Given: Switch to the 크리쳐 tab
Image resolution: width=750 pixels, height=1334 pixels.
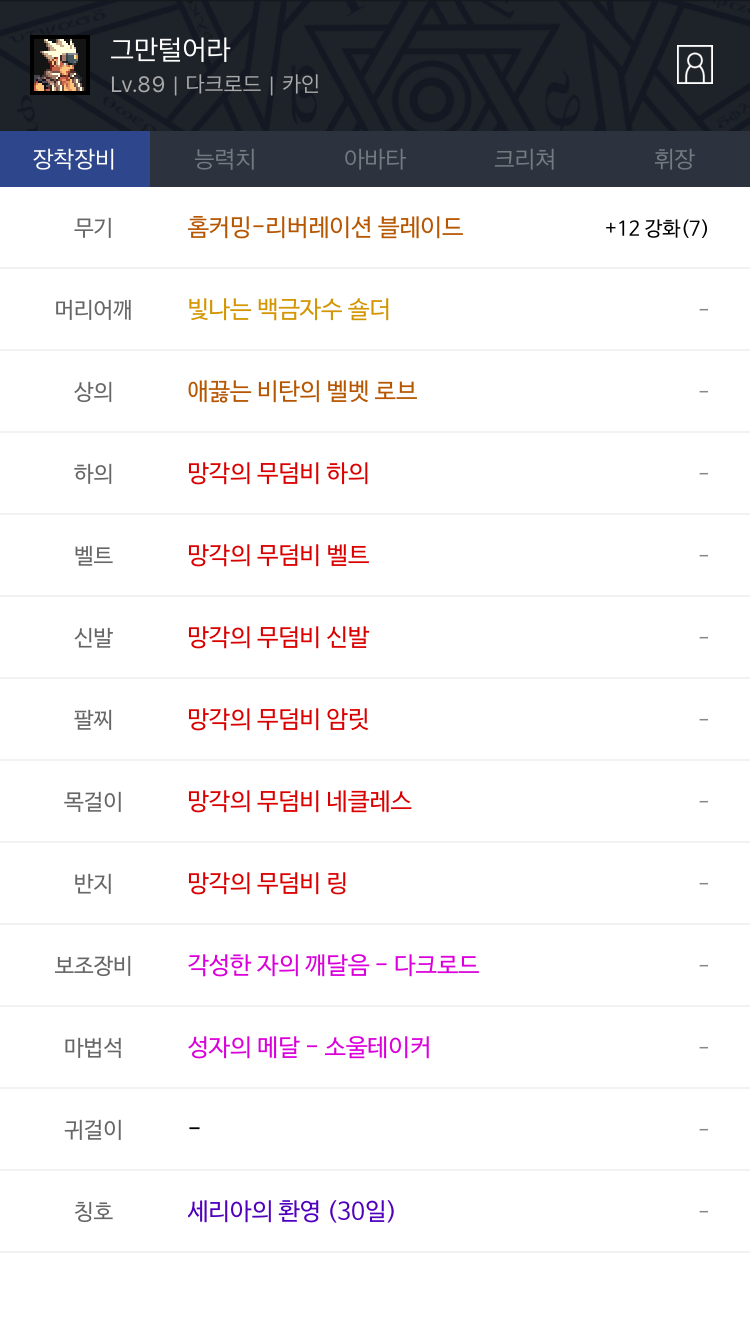Looking at the screenshot, I should coord(525,159).
